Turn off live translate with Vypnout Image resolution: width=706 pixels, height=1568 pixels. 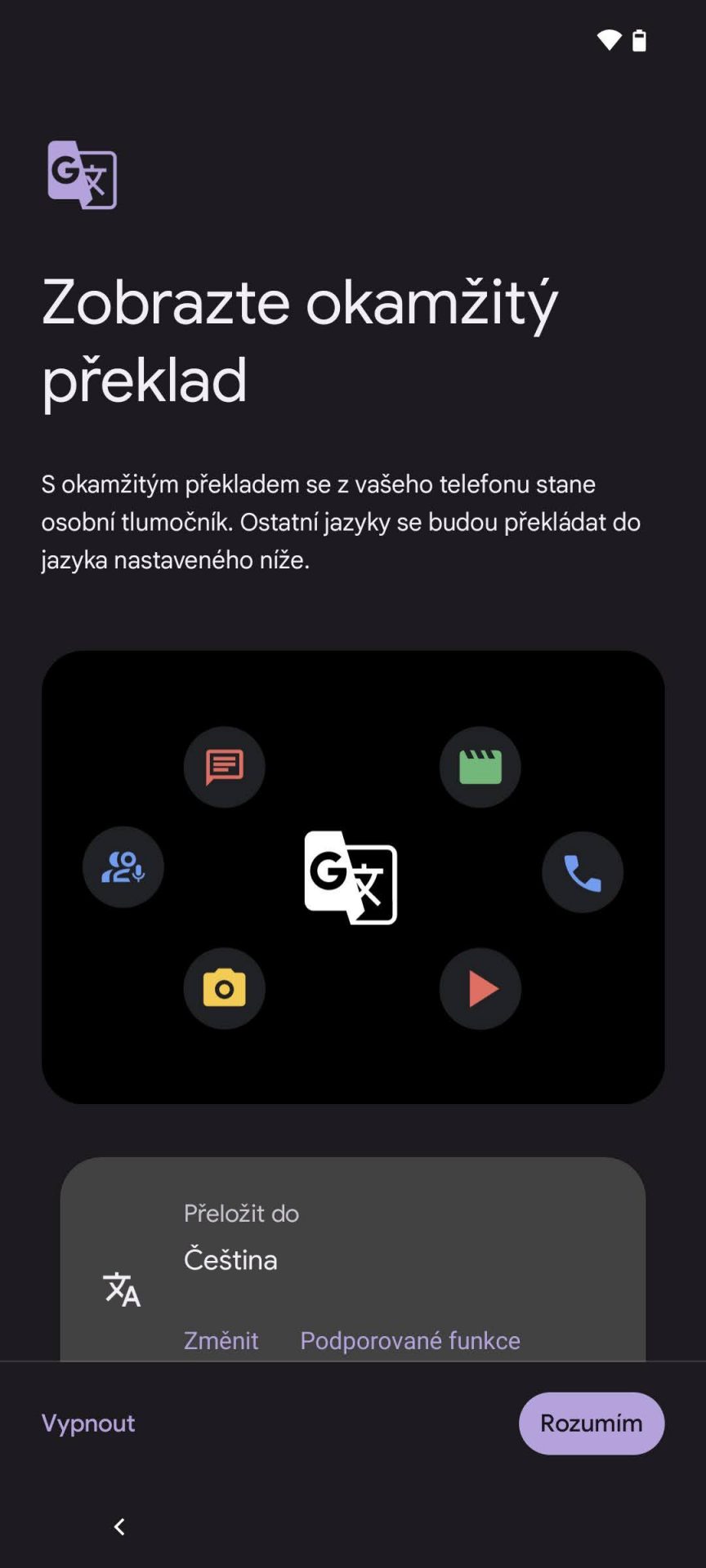[88, 1423]
